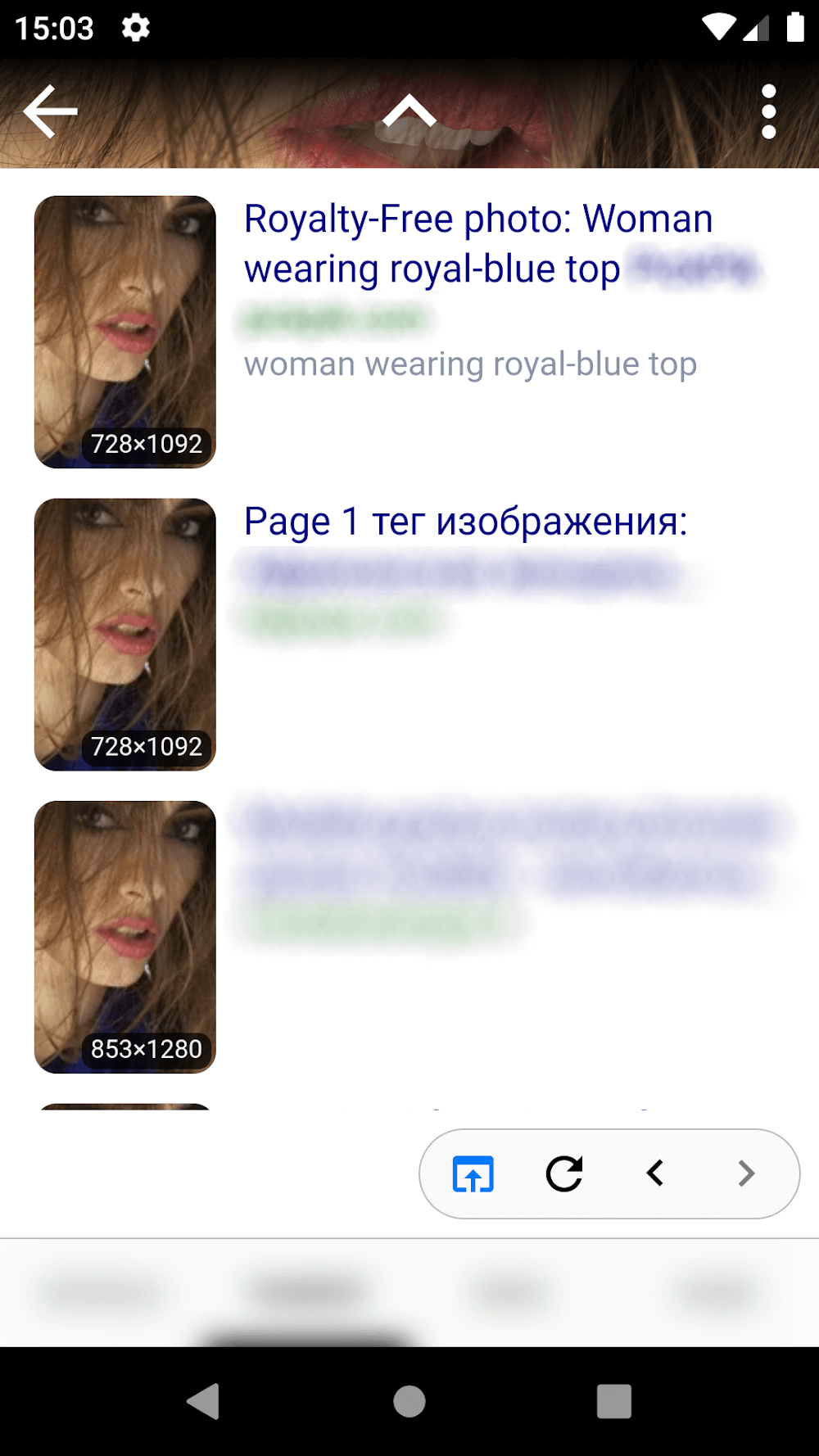819x1456 pixels.
Task: Open the three-dot overflow menu
Action: (x=768, y=111)
